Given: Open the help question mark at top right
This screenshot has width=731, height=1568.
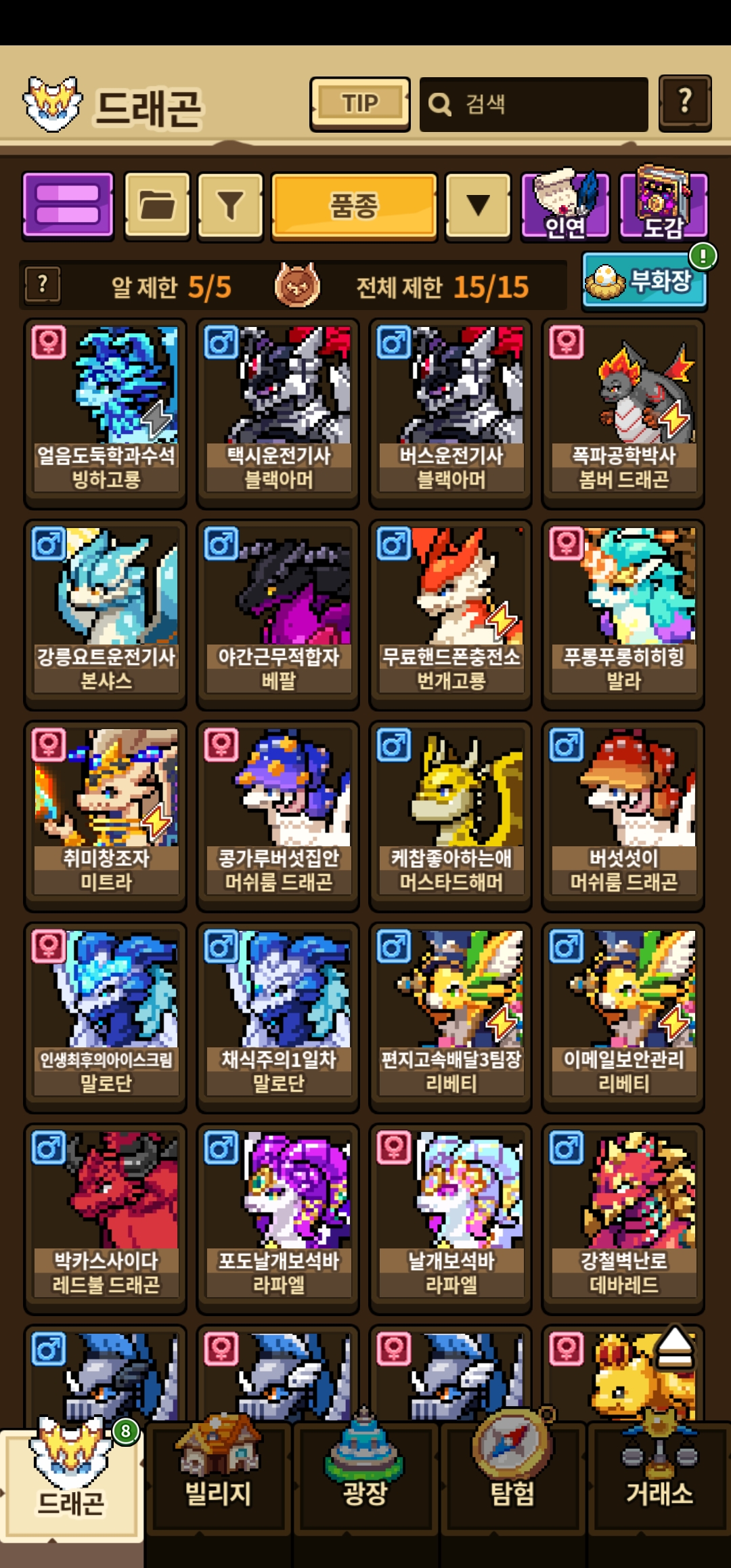Looking at the screenshot, I should (684, 103).
